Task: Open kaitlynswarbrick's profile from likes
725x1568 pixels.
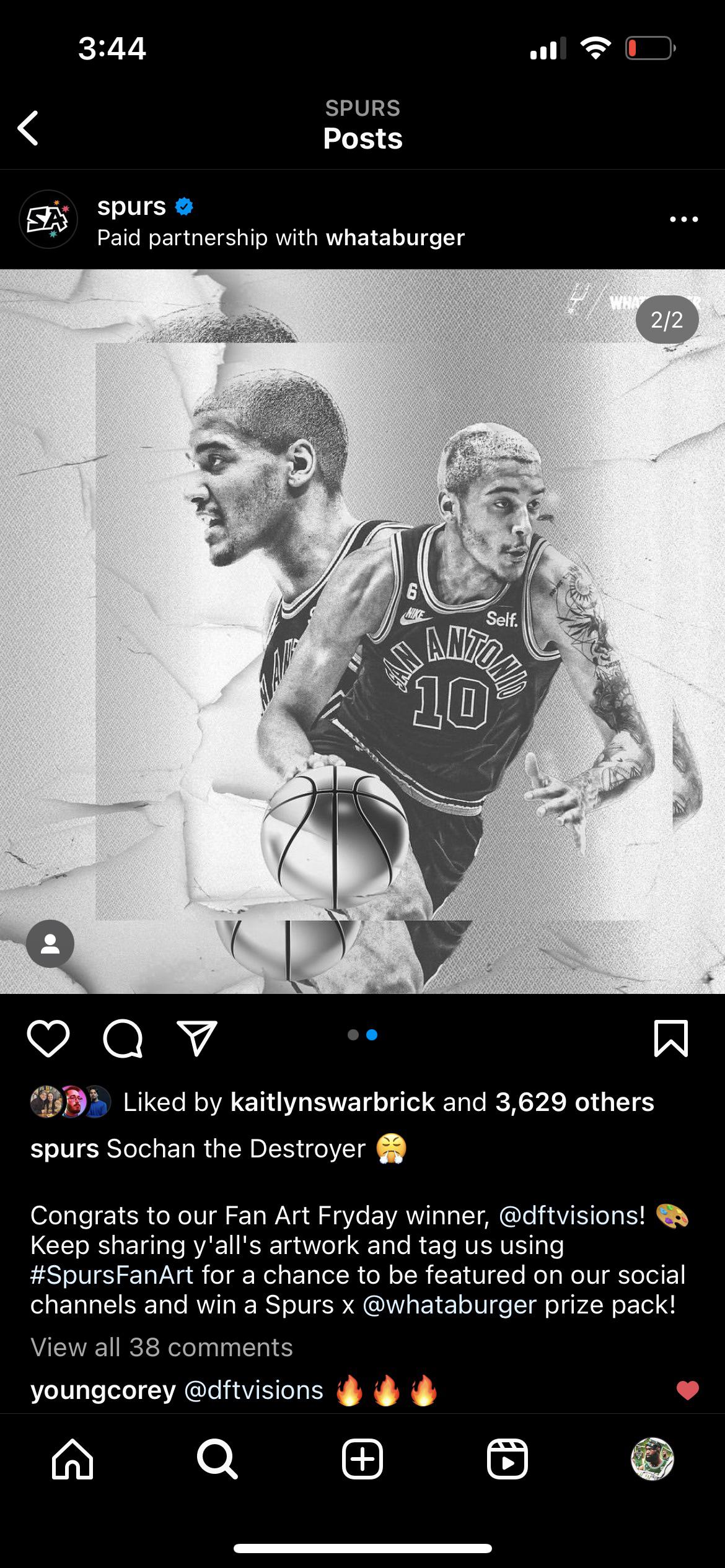Action: [332, 1102]
